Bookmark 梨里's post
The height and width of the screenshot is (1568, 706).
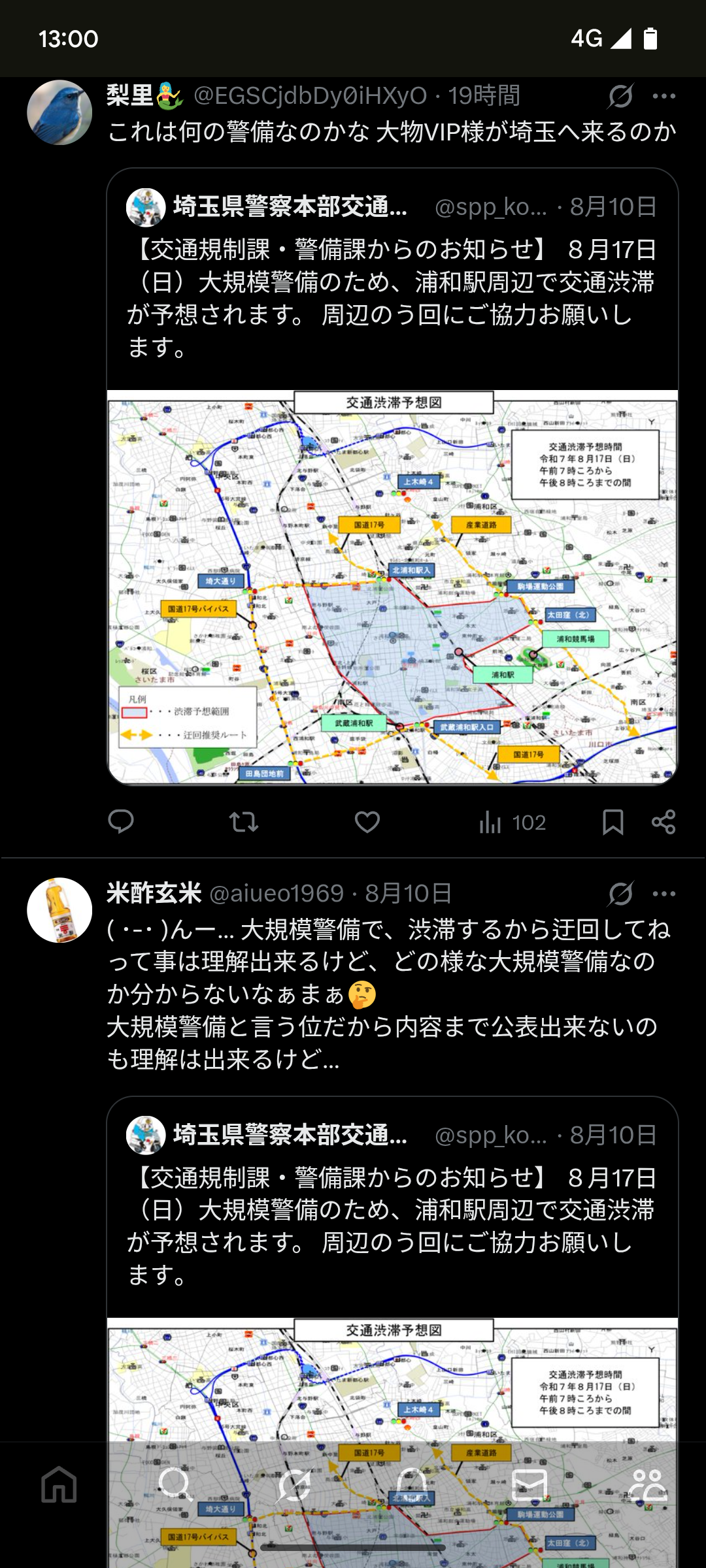click(613, 821)
